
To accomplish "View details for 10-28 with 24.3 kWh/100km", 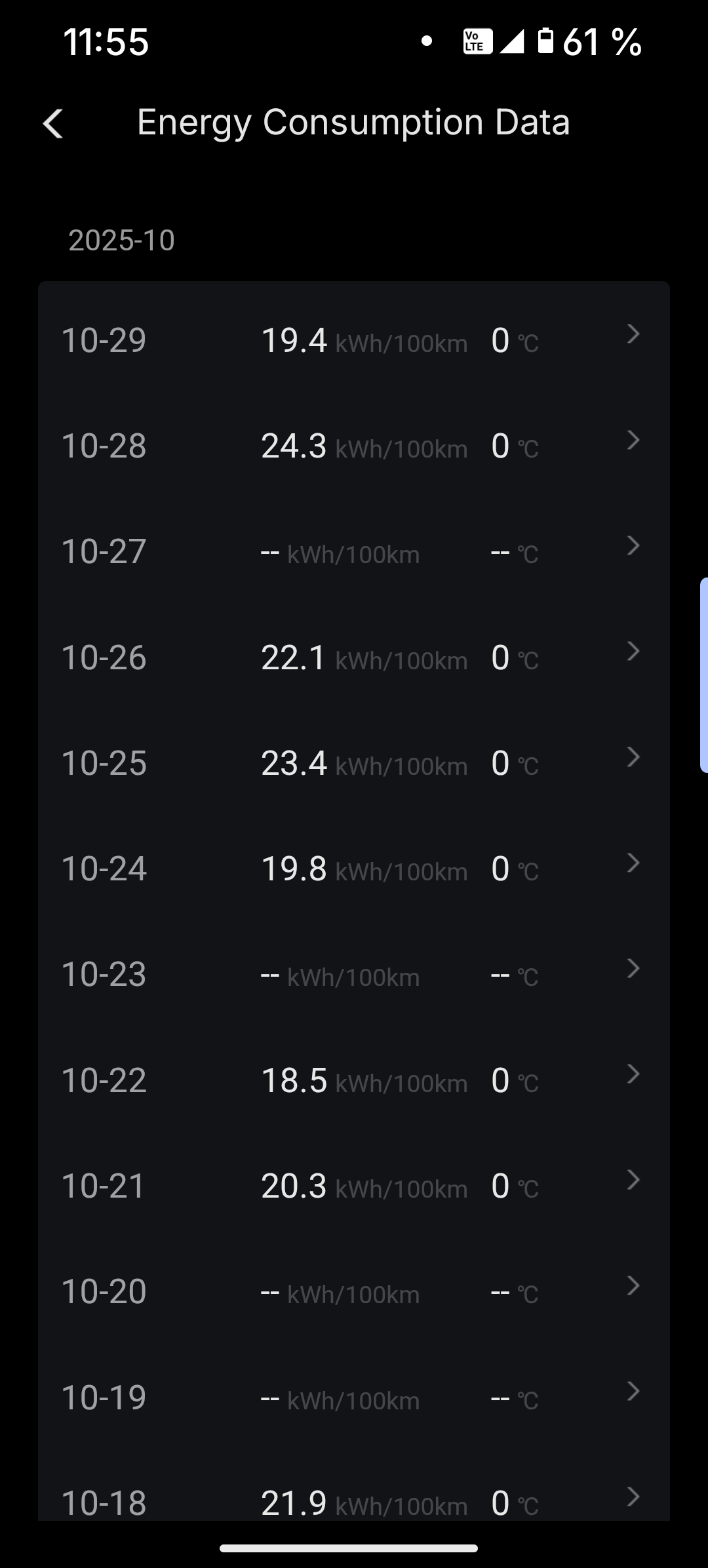I will 354,446.
